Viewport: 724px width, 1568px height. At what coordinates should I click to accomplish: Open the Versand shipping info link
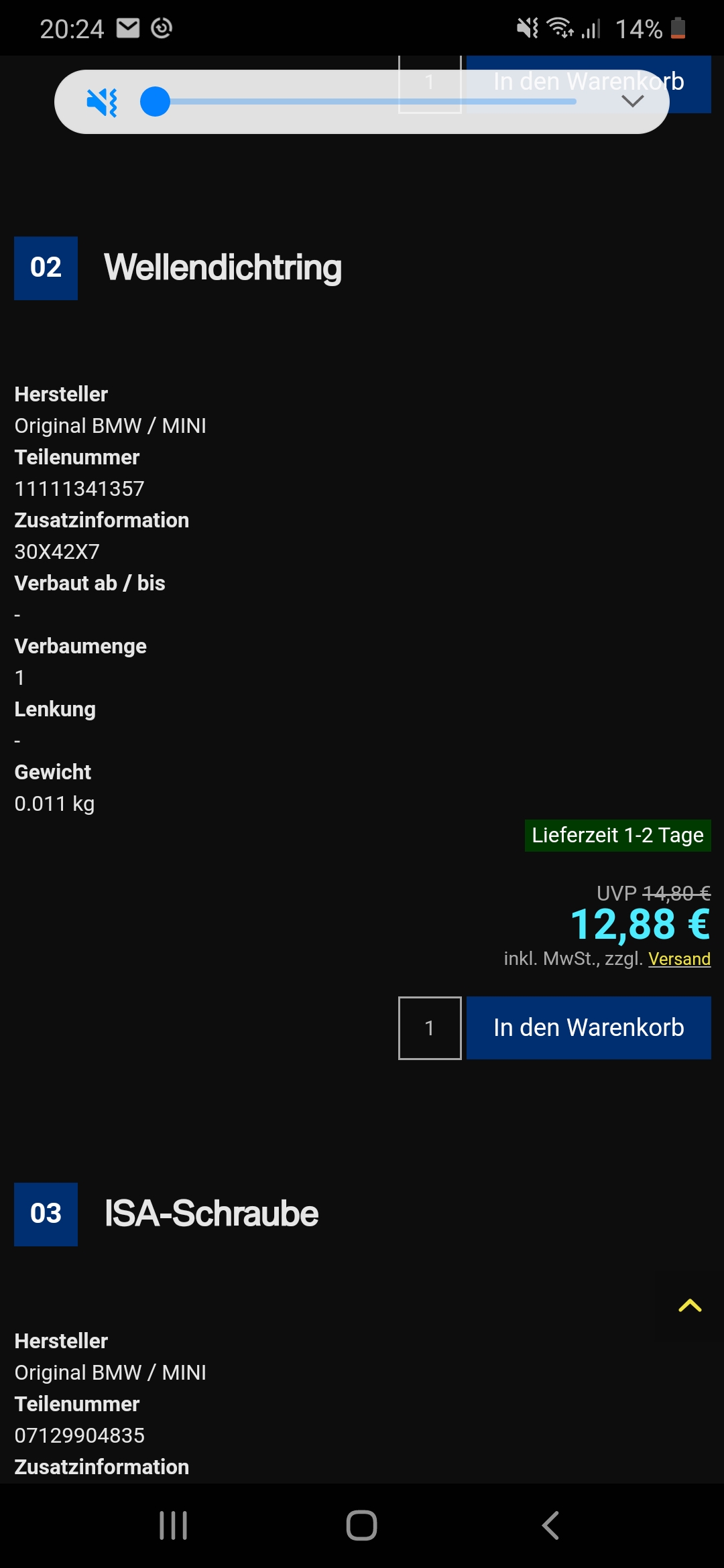[679, 959]
